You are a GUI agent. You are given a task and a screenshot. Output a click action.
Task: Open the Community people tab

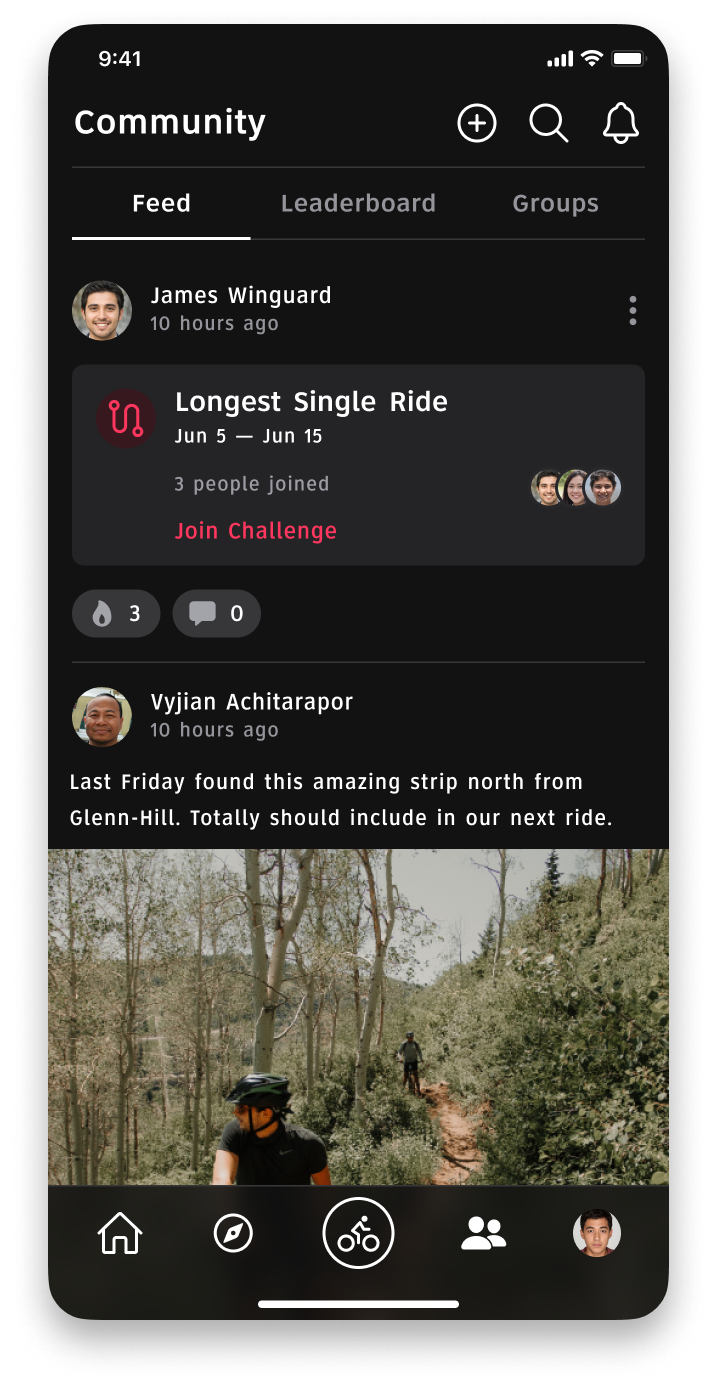click(483, 1234)
